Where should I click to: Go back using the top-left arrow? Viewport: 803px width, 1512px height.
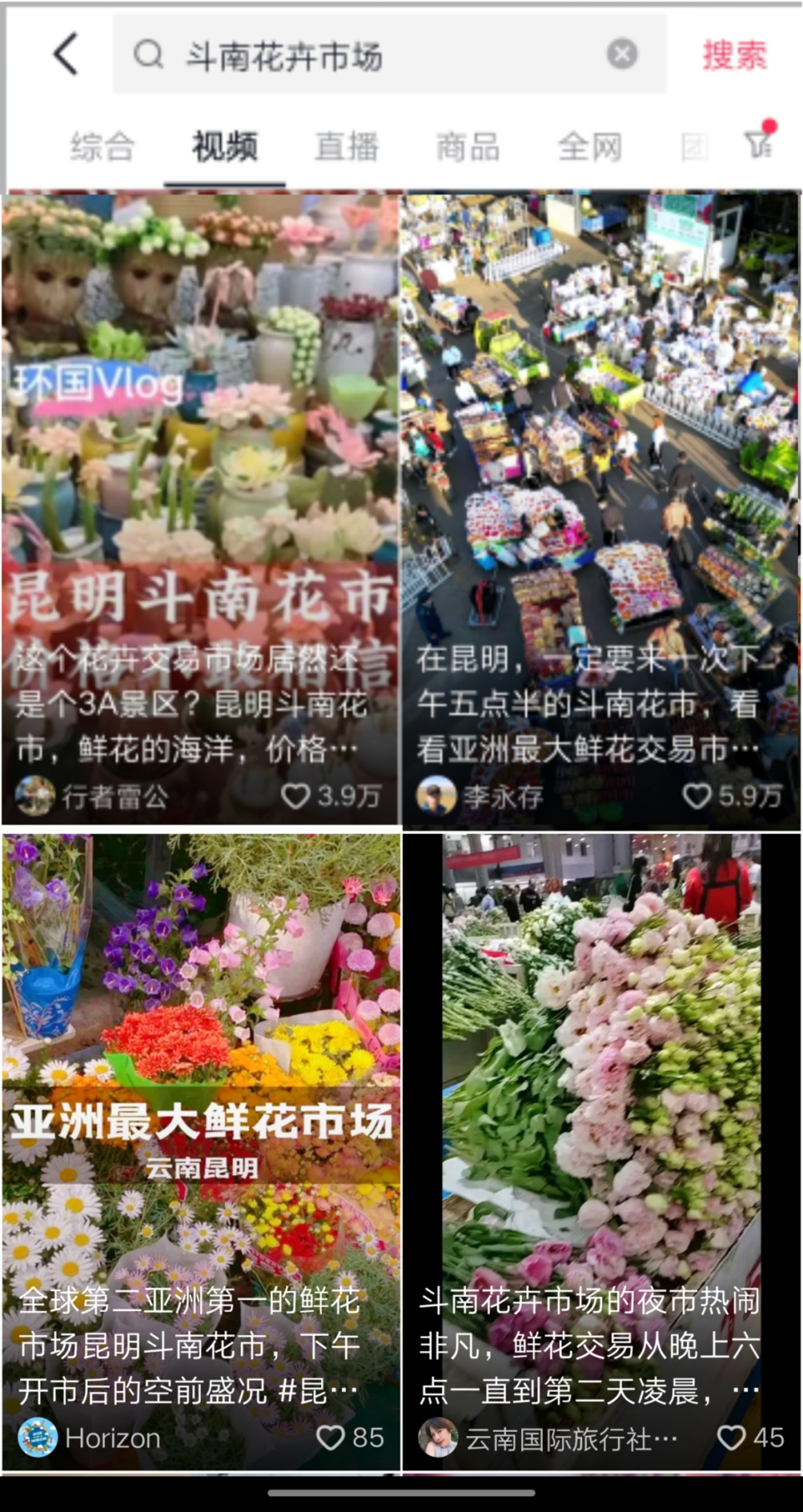(x=66, y=54)
